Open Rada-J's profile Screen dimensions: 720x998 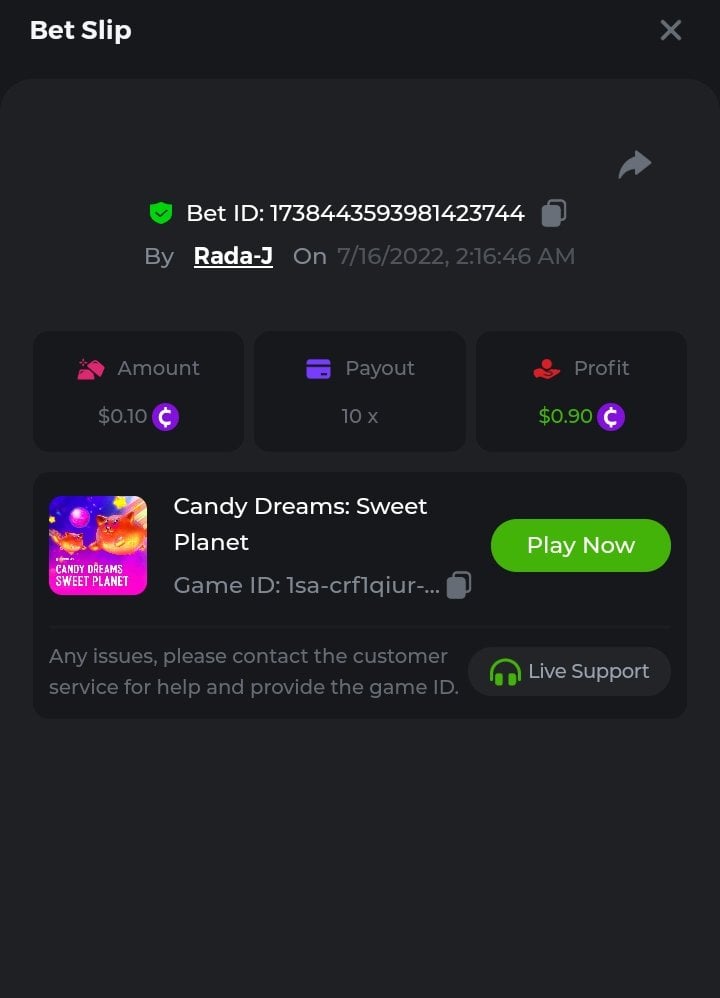233,256
